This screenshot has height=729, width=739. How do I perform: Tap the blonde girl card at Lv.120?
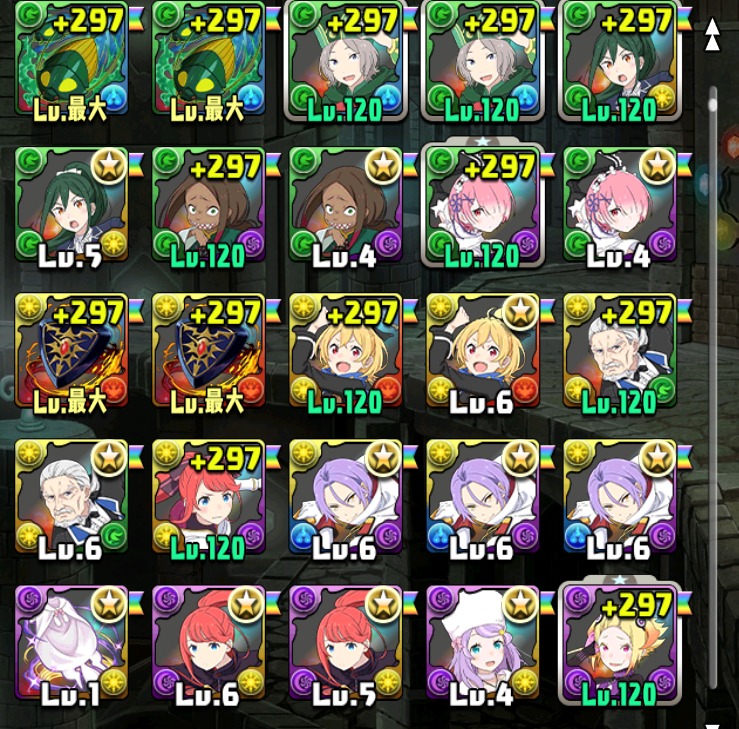(x=345, y=351)
